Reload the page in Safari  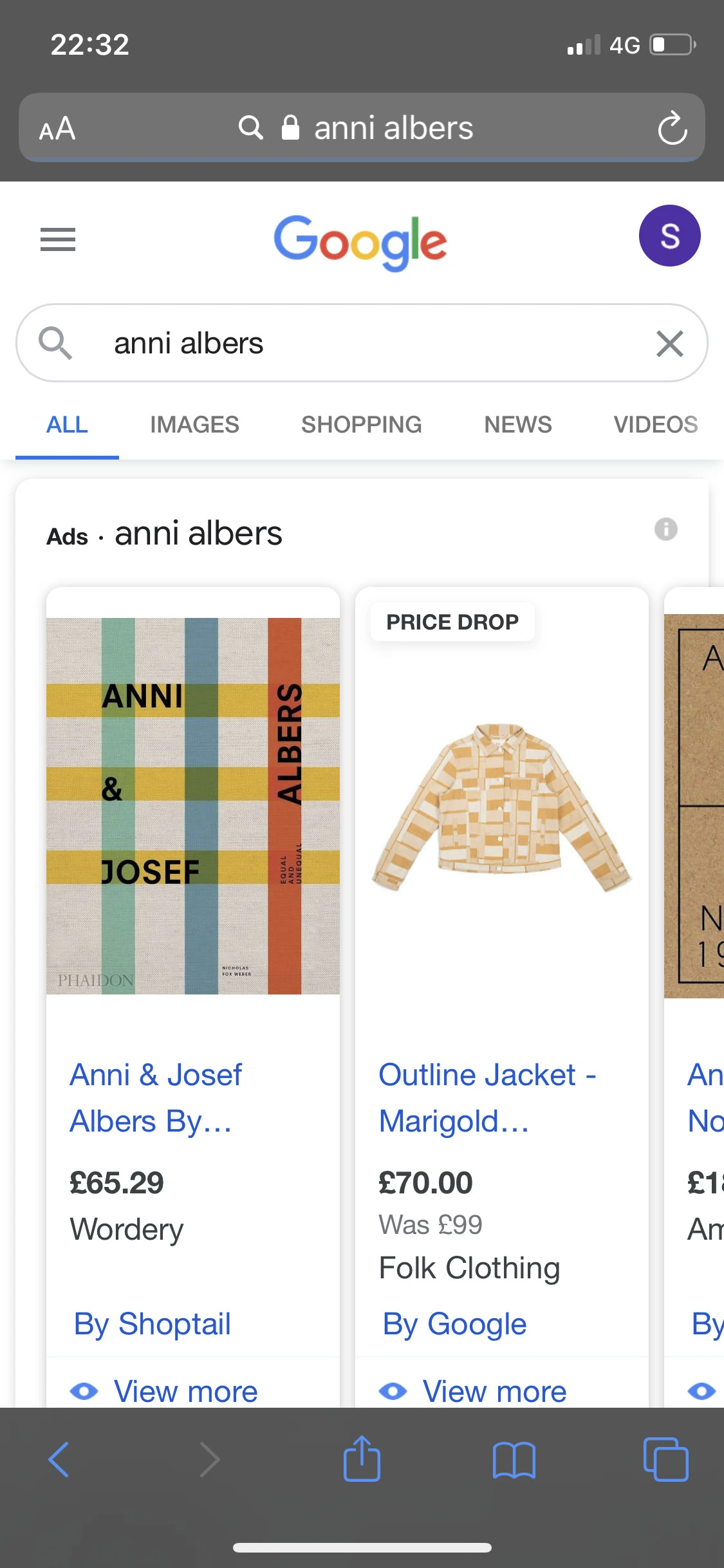(672, 128)
